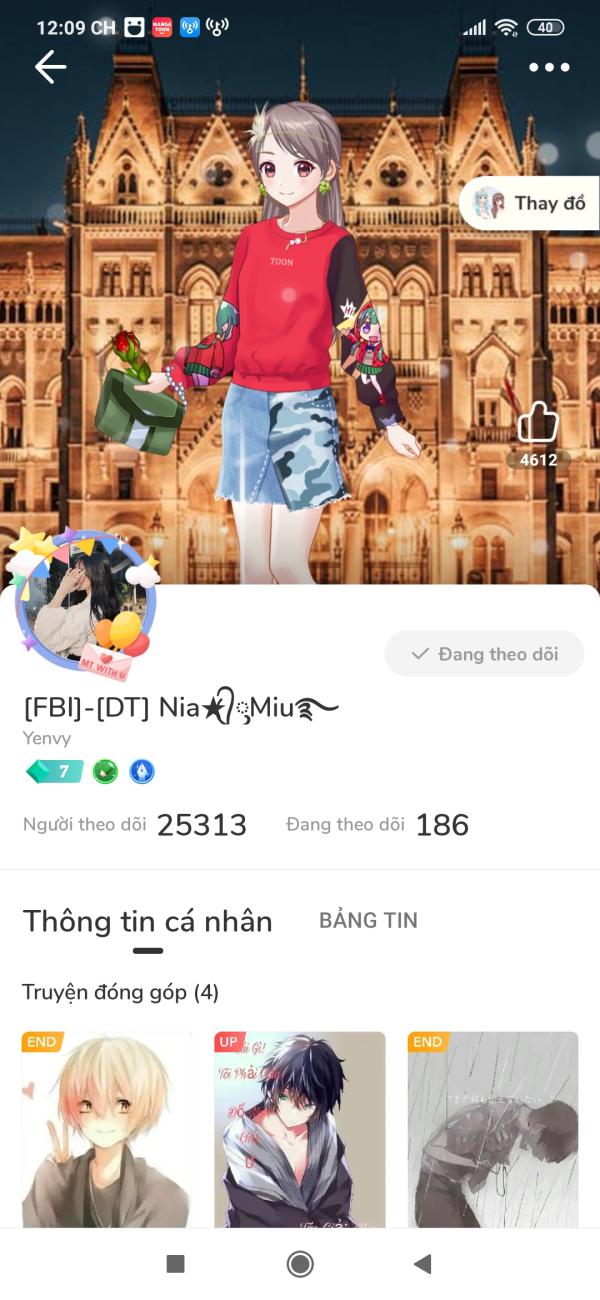The width and height of the screenshot is (600, 1300).
Task: Open the three-dot overflow menu
Action: 549,67
